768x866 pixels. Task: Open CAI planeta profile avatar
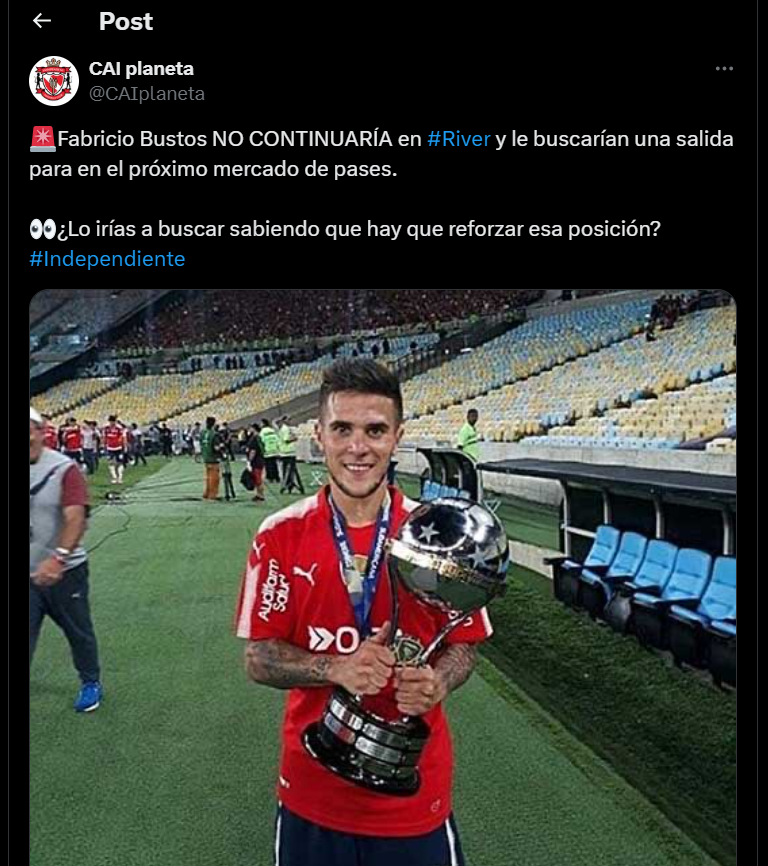tap(54, 81)
